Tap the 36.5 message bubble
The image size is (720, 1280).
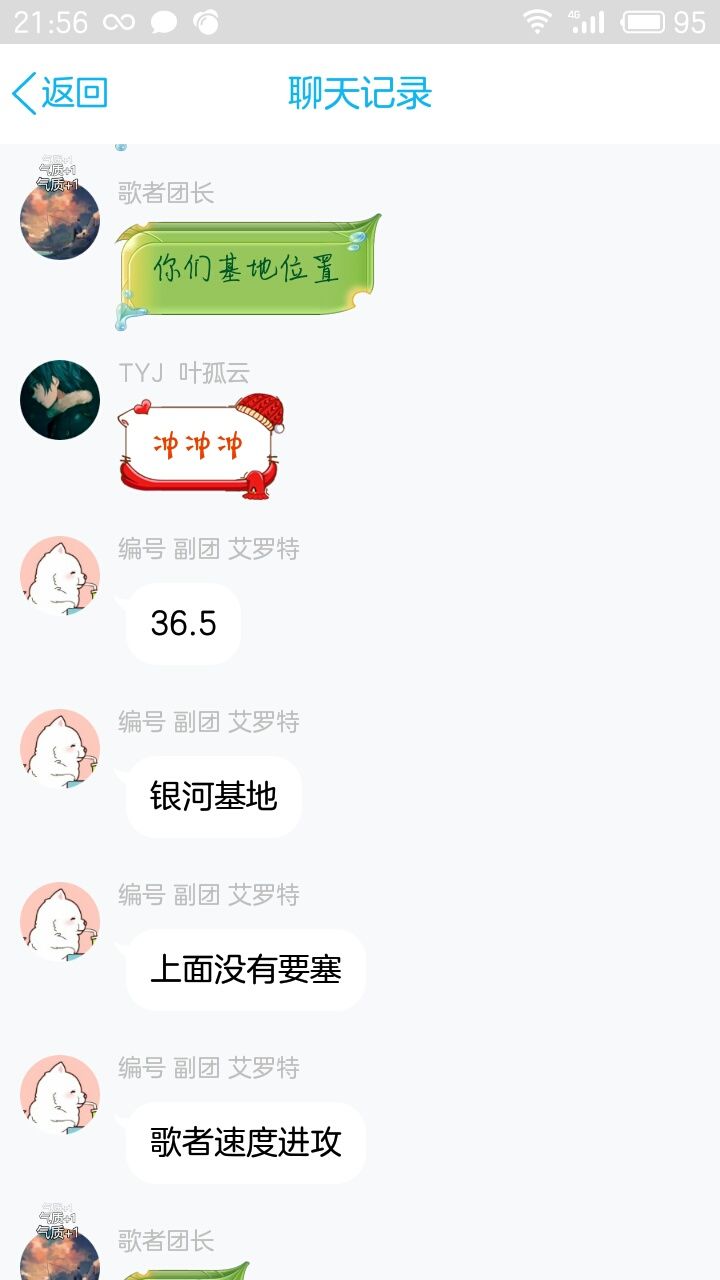pos(183,623)
